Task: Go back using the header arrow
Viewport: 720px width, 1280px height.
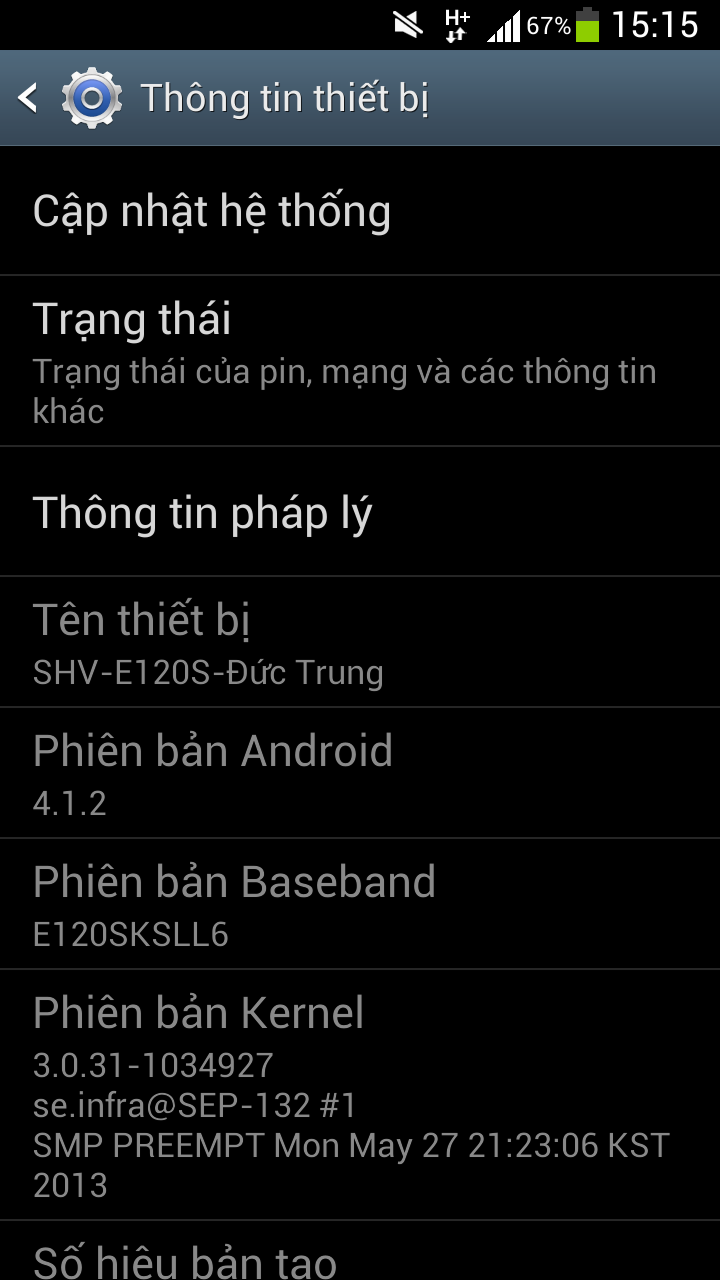Action: pyautogui.click(x=28, y=98)
